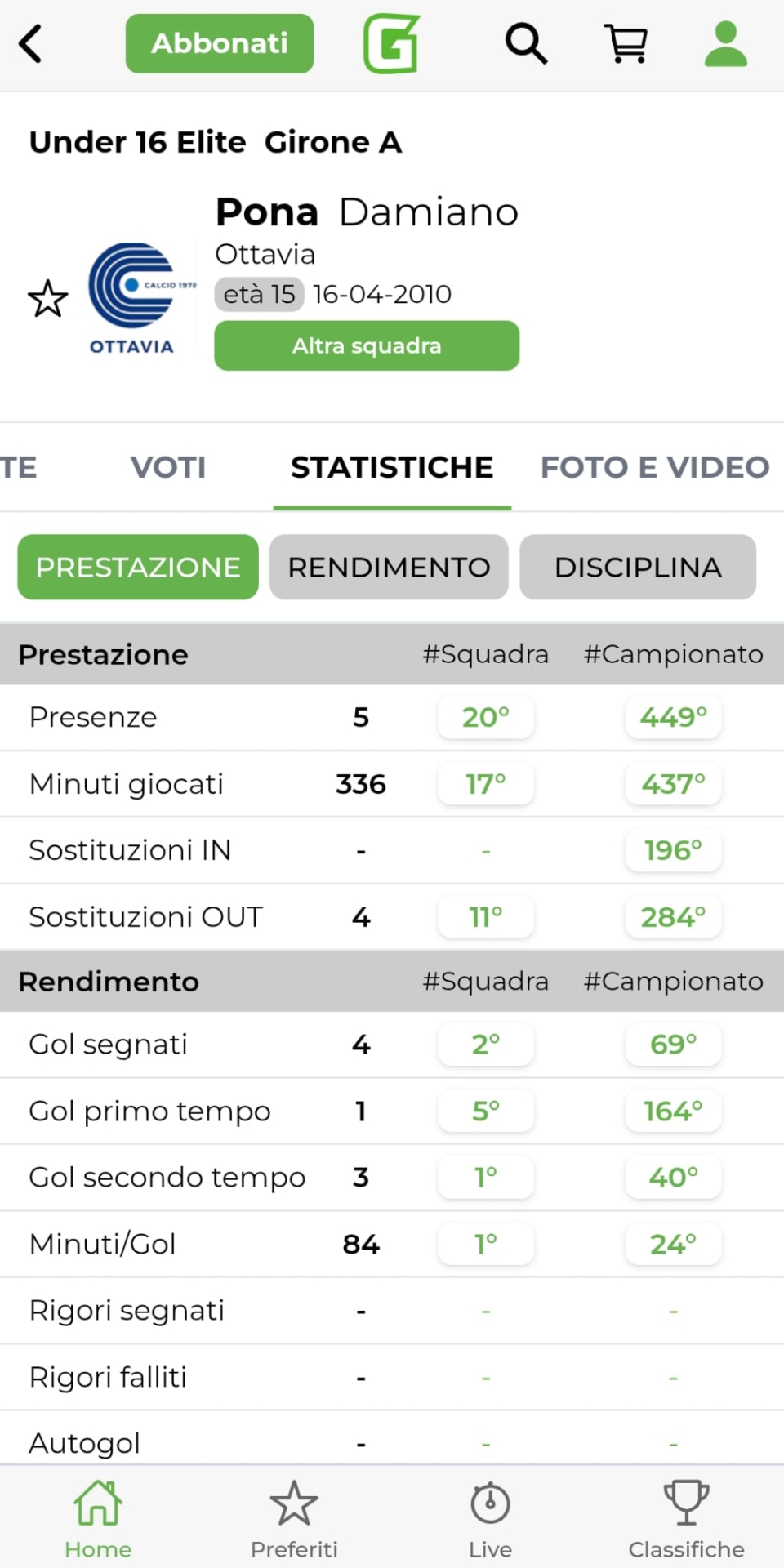Viewport: 784px width, 1568px height.
Task: Tap the Abbonati subscribe button
Action: coord(220,44)
